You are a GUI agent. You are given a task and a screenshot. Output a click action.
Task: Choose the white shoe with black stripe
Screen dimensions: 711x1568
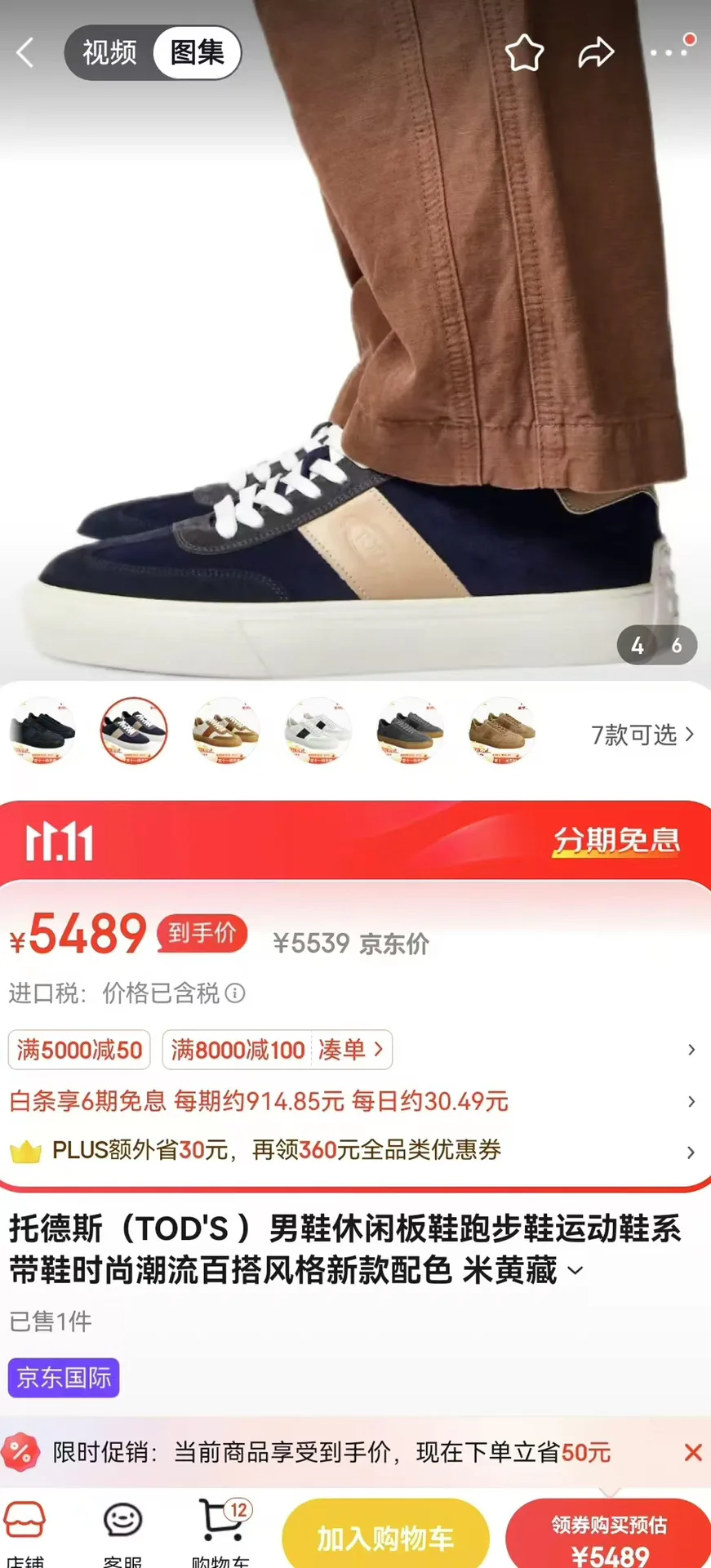click(x=318, y=731)
